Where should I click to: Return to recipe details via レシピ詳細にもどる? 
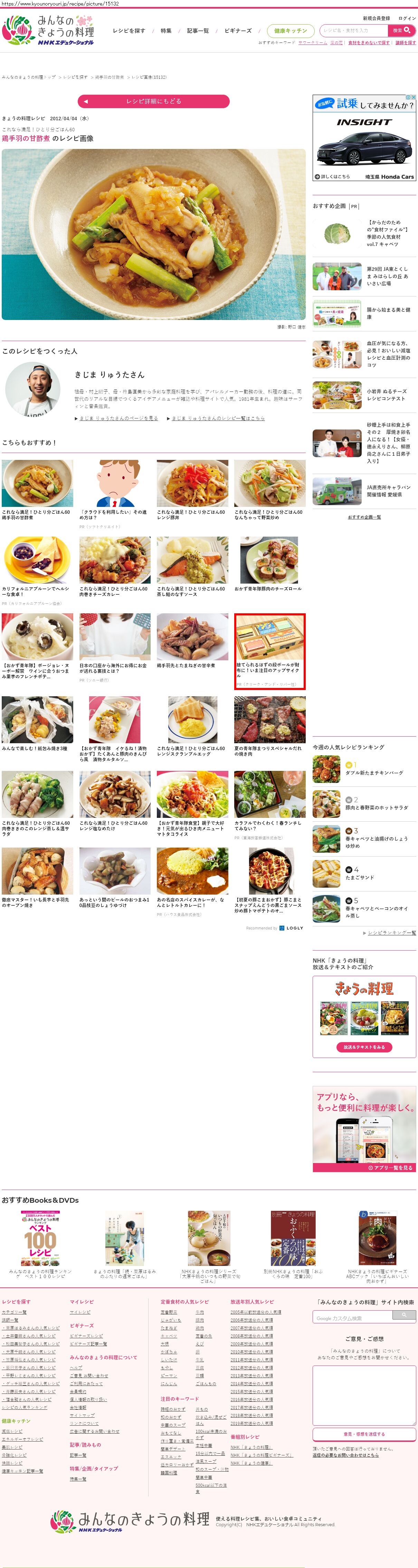(153, 101)
